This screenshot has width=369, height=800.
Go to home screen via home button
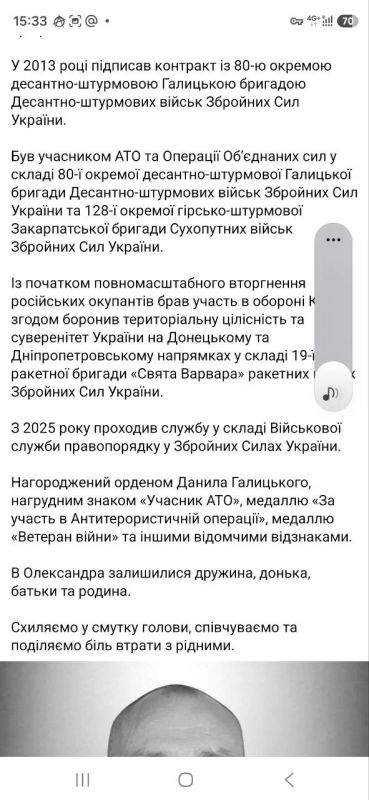pos(185,779)
